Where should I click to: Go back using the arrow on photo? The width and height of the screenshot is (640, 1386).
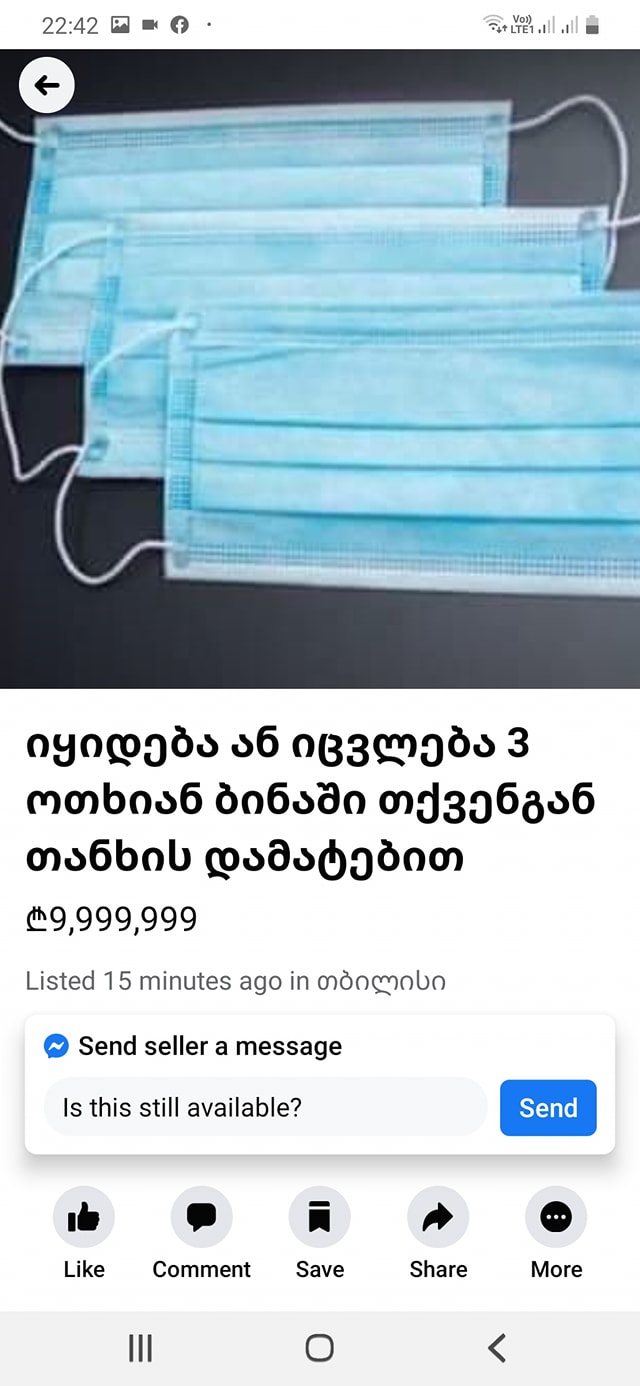click(x=46, y=86)
